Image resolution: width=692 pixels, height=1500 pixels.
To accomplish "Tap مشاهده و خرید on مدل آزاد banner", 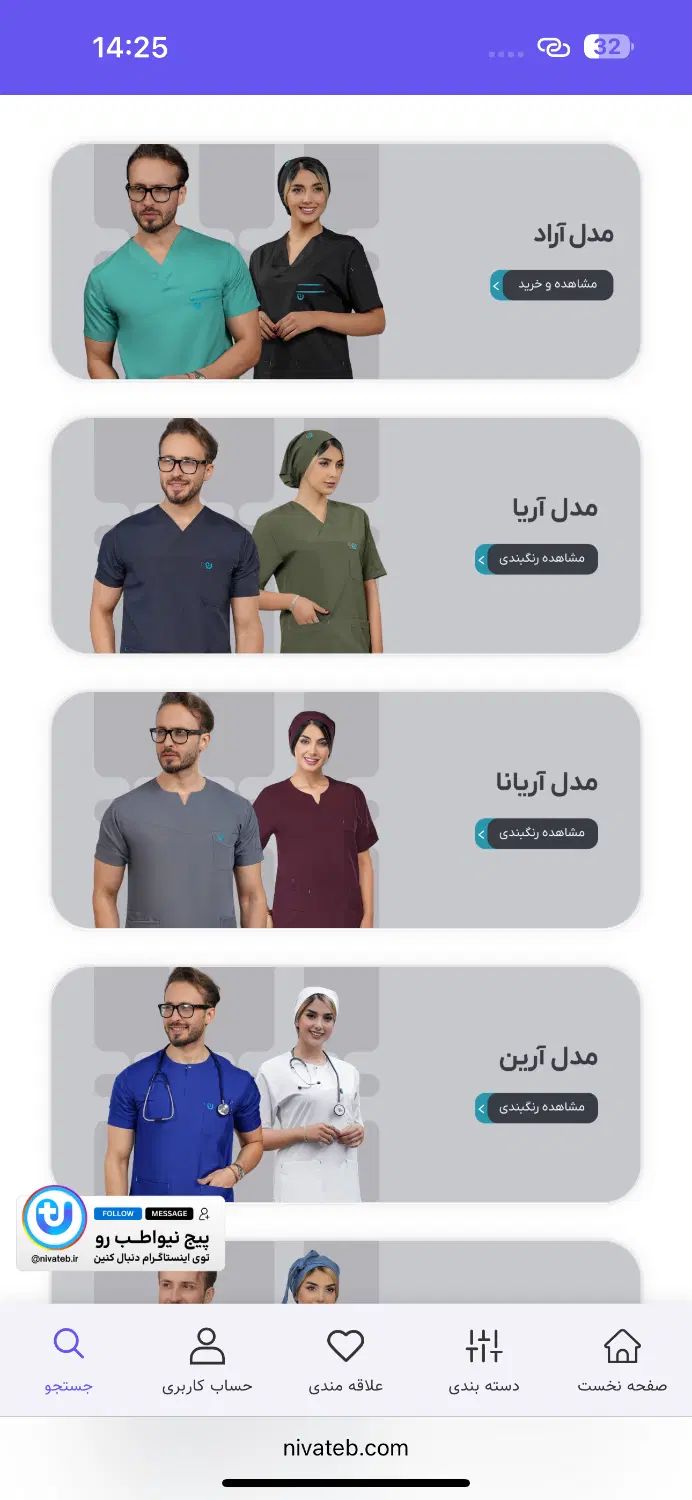I will 552,285.
